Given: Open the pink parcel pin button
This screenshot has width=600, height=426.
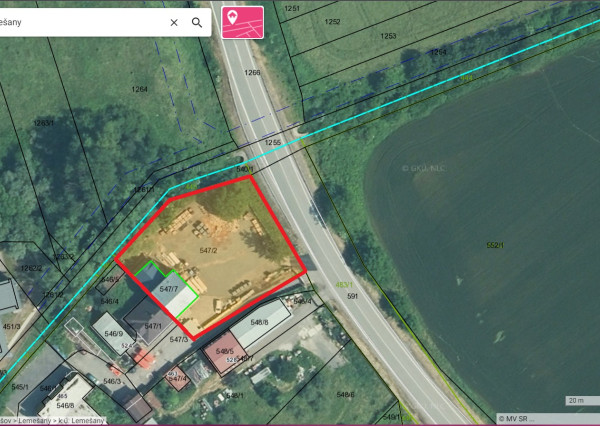Looking at the screenshot, I should (x=242, y=20).
